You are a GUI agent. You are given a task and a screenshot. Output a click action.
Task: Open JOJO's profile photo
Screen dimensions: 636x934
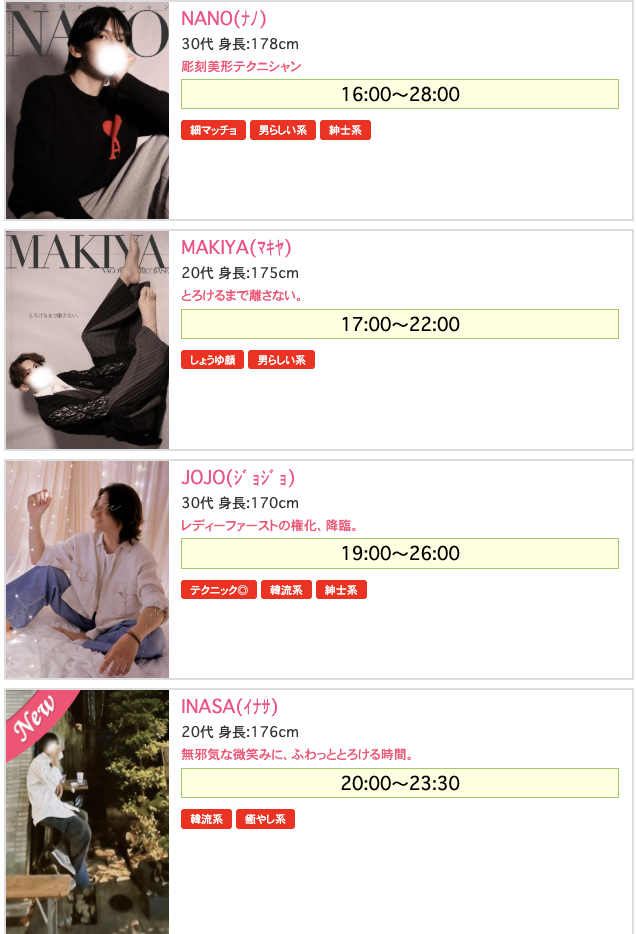coord(87,569)
